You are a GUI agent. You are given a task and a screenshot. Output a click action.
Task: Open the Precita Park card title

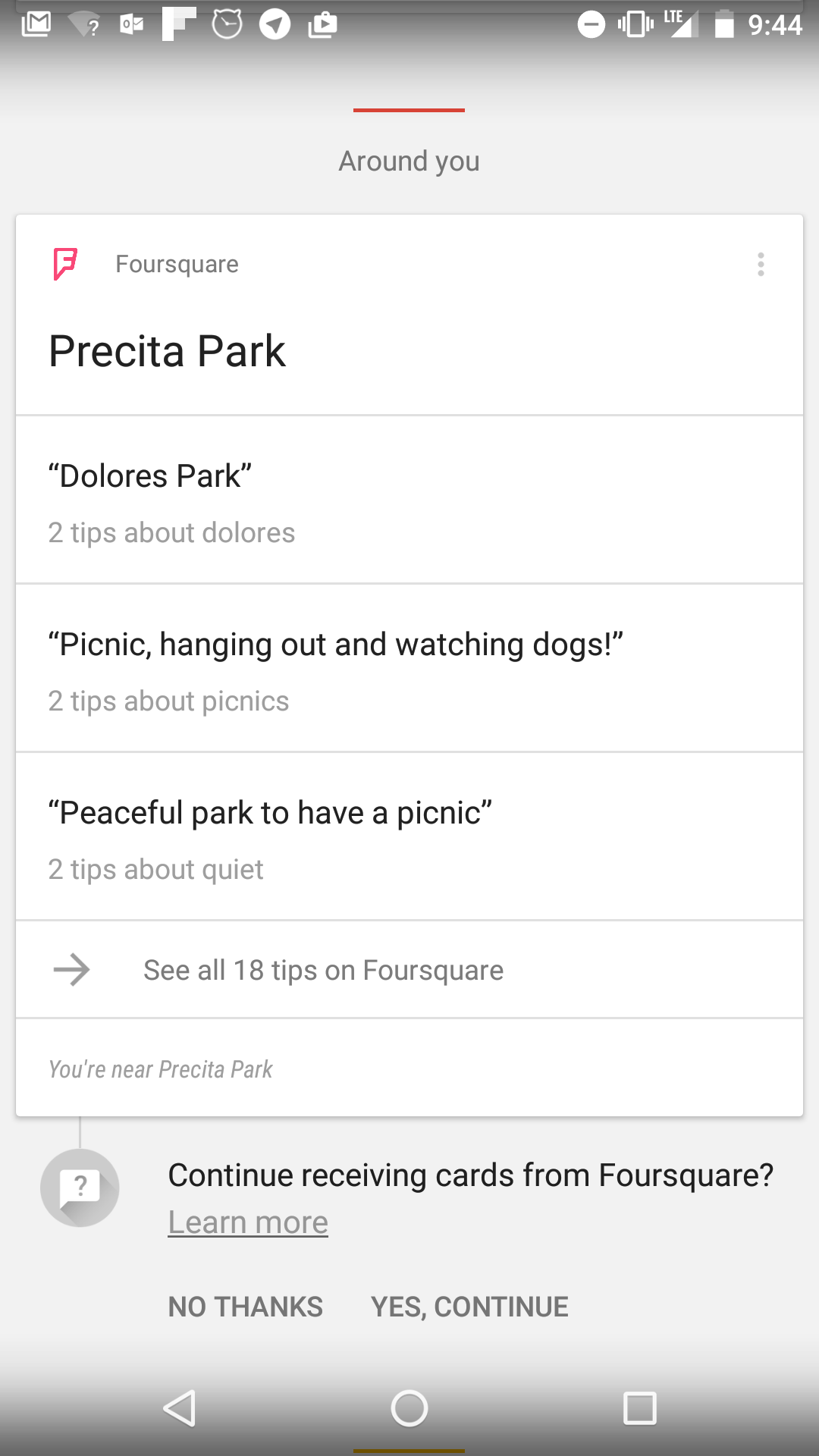[x=167, y=351]
